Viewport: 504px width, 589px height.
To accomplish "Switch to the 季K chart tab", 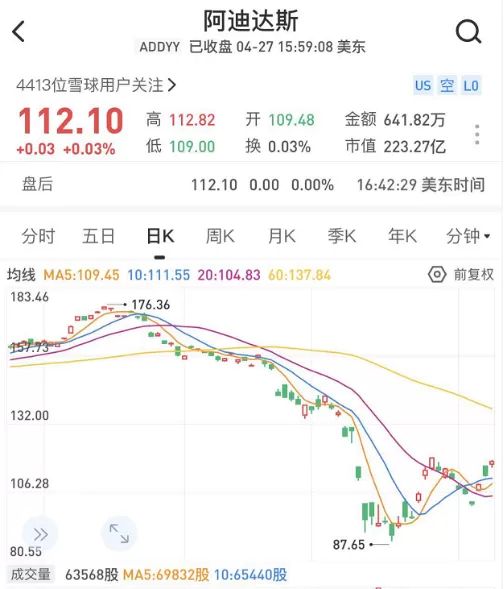I will (x=341, y=237).
